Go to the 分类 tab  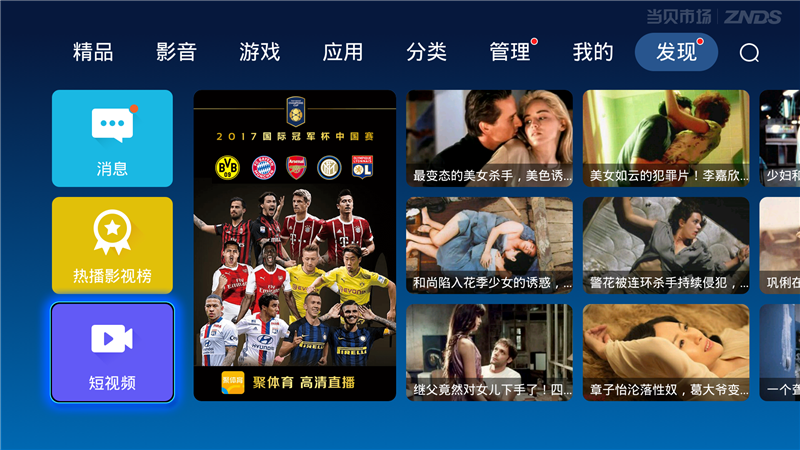(x=426, y=52)
